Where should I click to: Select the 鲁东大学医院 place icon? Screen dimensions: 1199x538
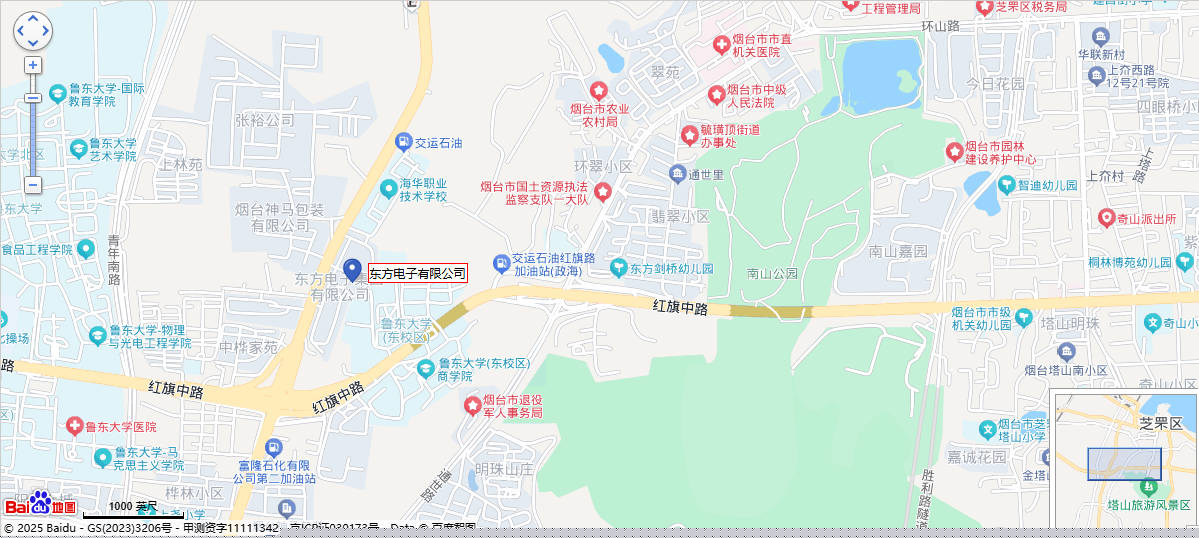(74, 427)
